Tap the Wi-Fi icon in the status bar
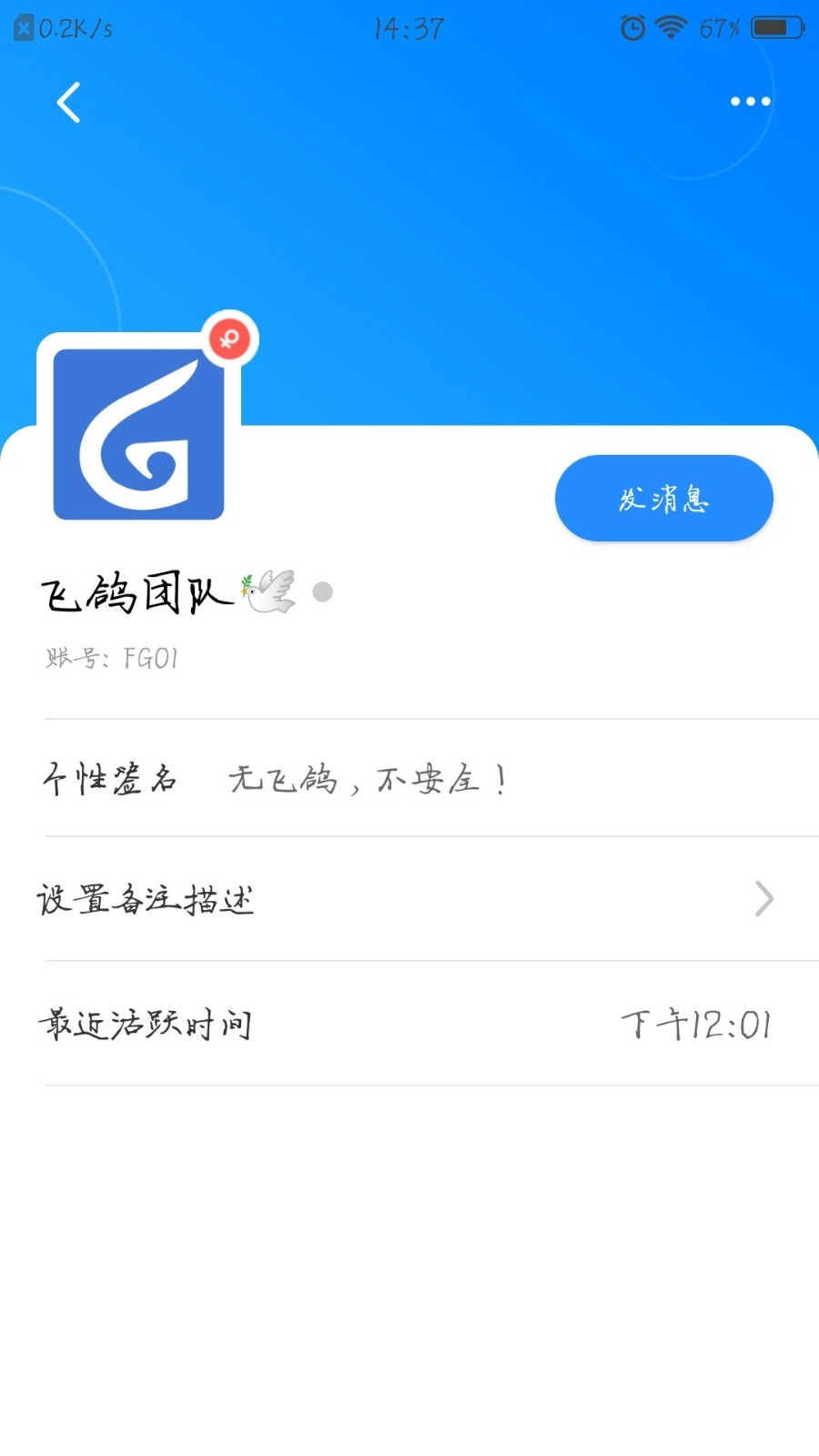 tap(671, 27)
